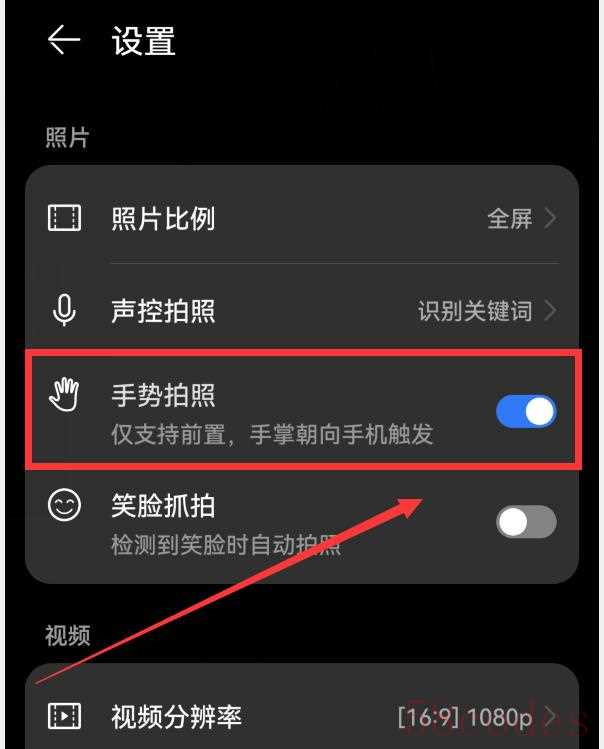Go back using the arrow icon

64,41
